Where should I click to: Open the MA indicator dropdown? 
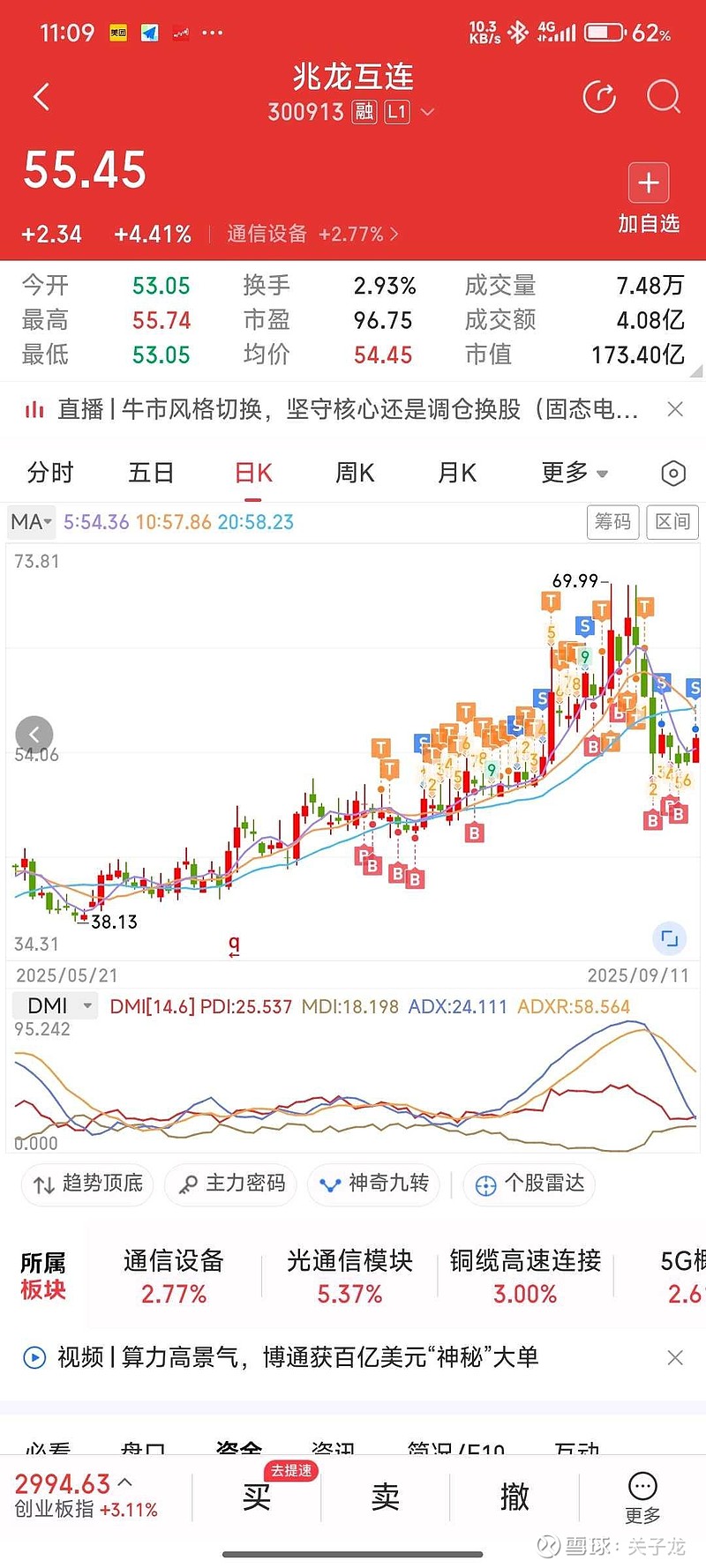coord(32,522)
